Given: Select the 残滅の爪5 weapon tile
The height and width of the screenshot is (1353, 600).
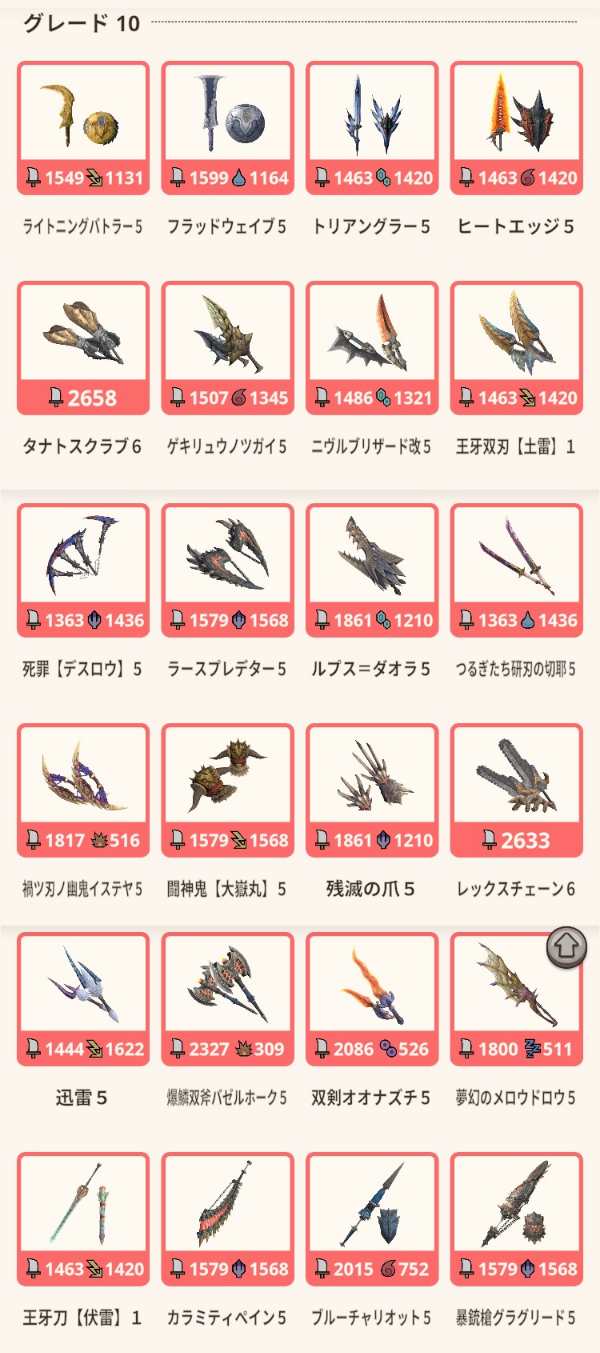Looking at the screenshot, I should point(371,790).
